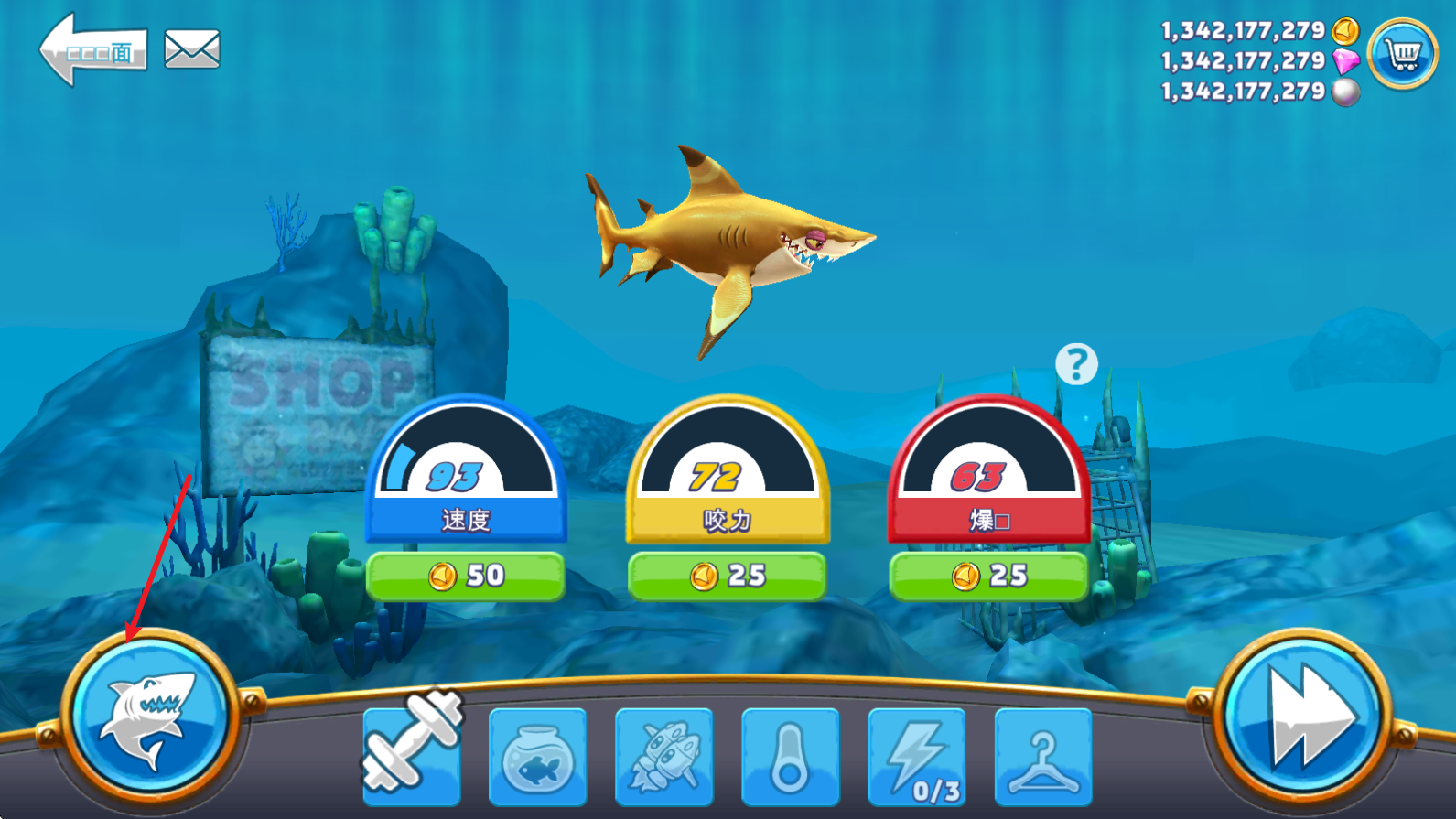Upgrade boost for 25 coins

(x=988, y=576)
